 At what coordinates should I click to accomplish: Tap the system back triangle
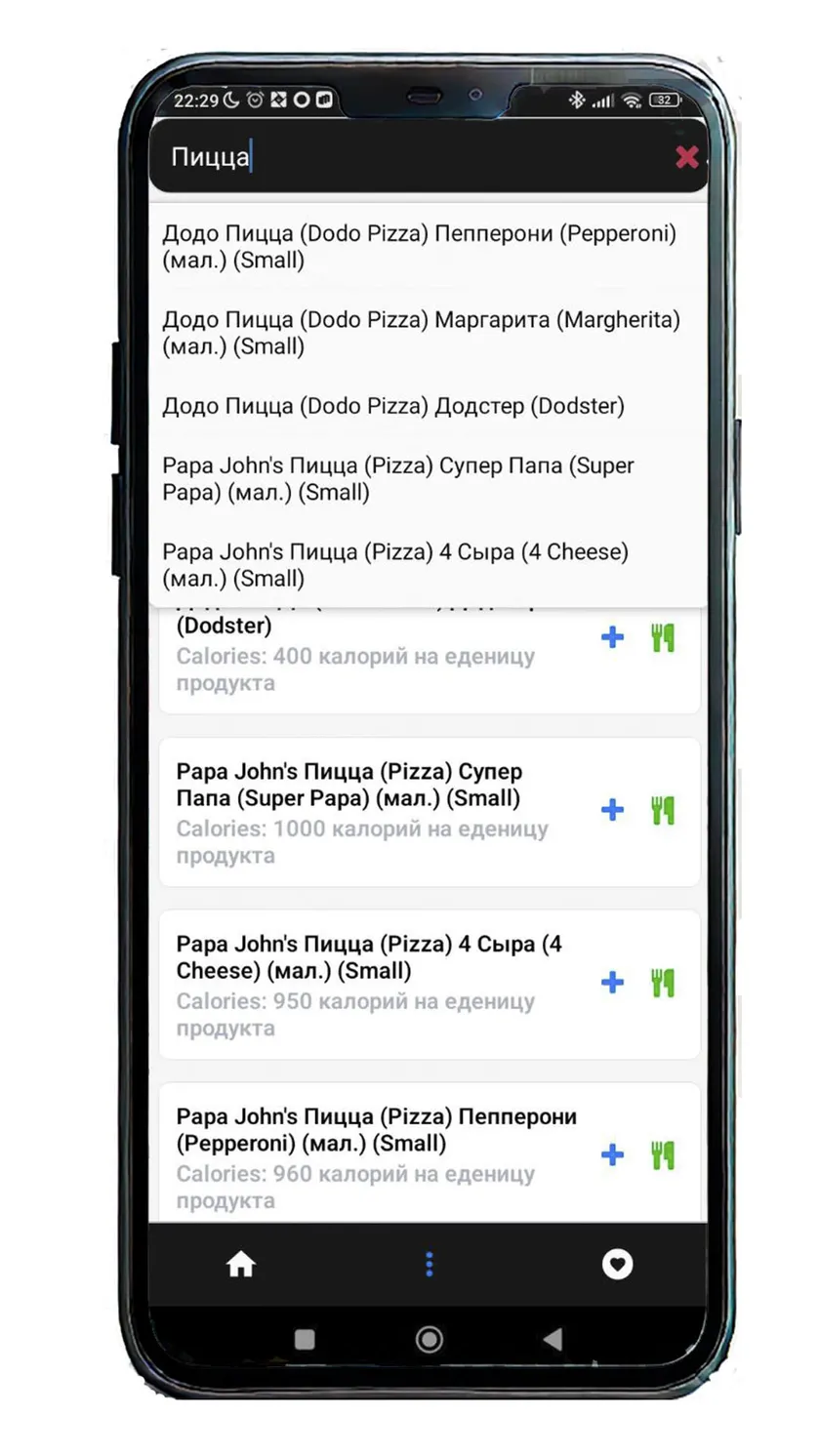pyautogui.click(x=553, y=1339)
